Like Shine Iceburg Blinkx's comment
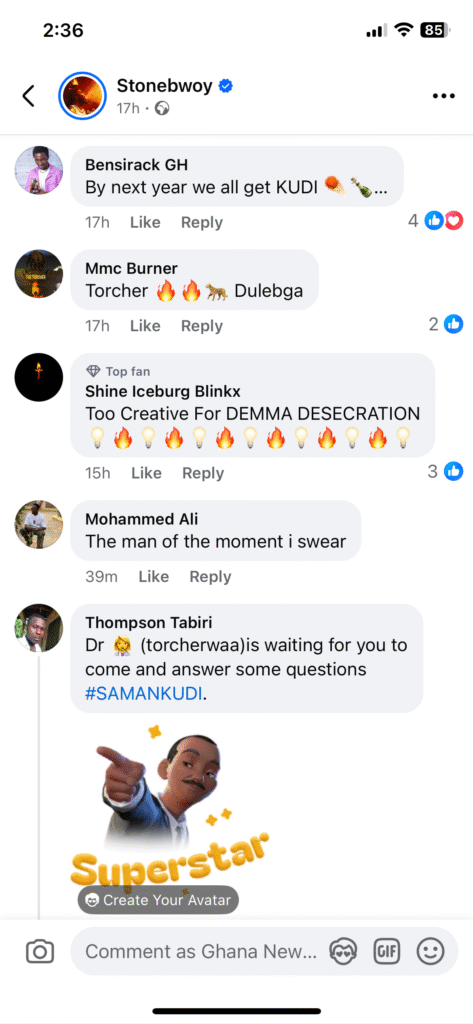 pyautogui.click(x=146, y=473)
